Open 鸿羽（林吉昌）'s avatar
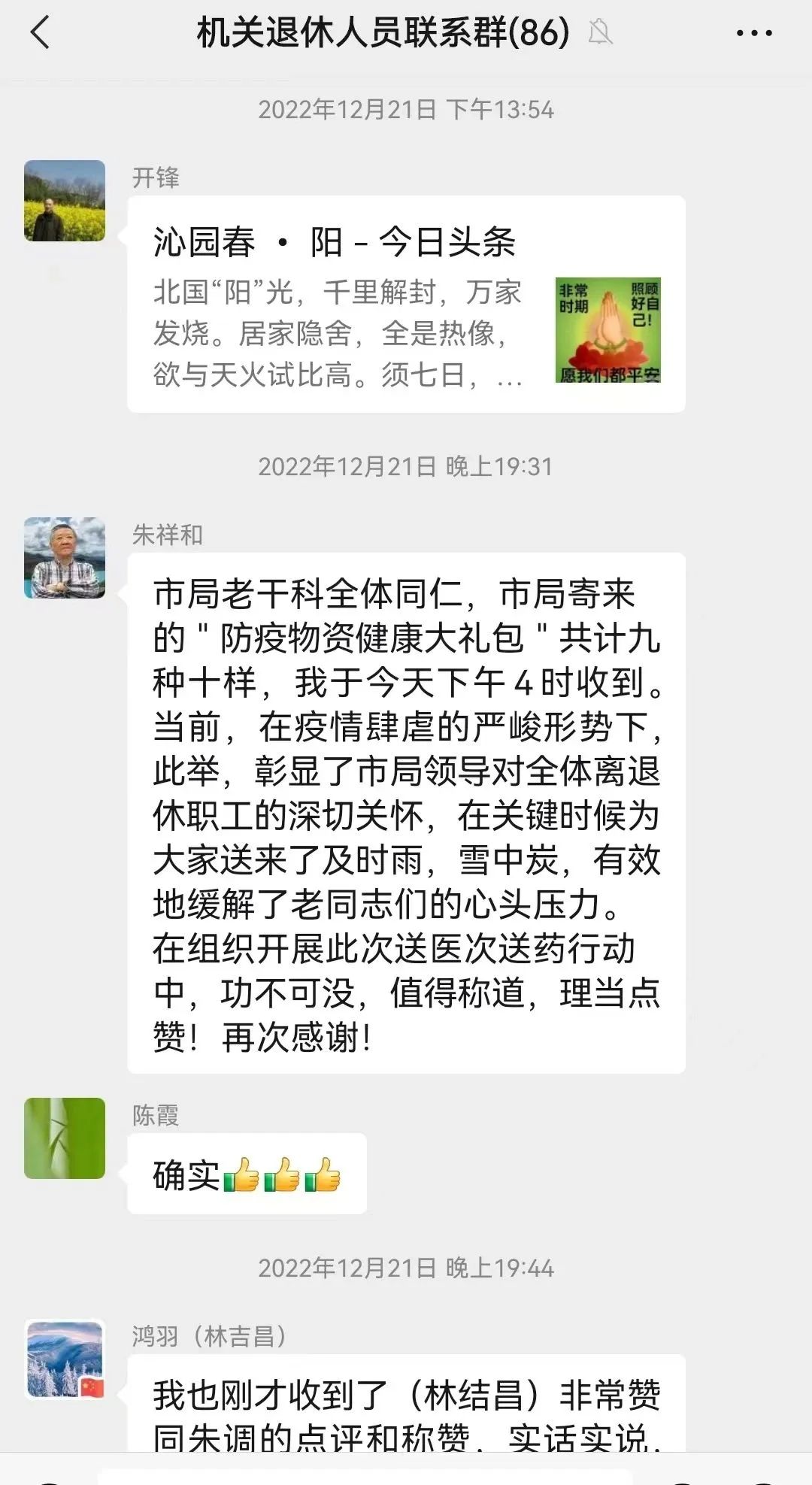 point(65,1360)
